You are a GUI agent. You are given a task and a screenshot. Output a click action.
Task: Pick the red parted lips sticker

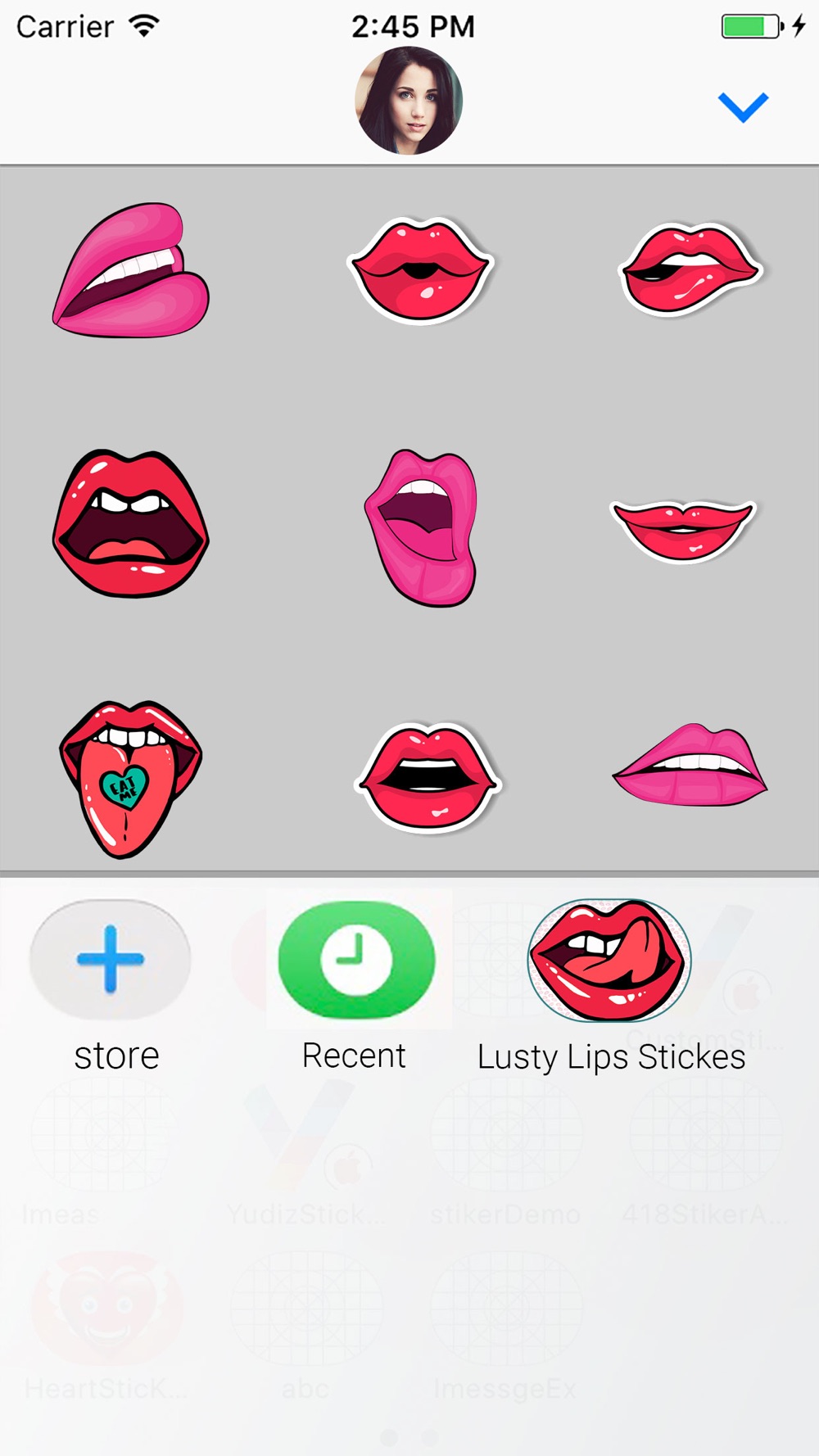coord(428,778)
